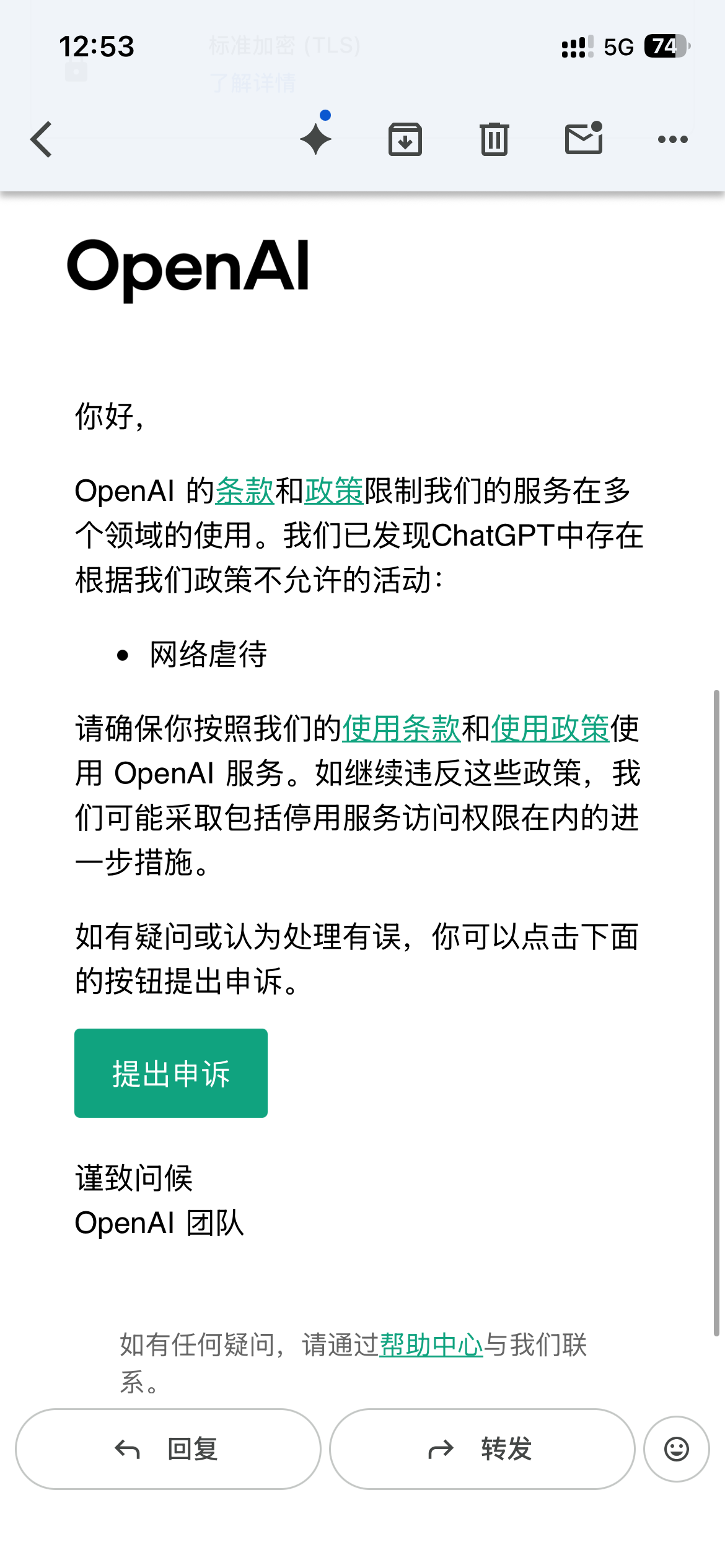Screen dimensions: 725x1568
Task: Open the 条款 link
Action: 245,491
